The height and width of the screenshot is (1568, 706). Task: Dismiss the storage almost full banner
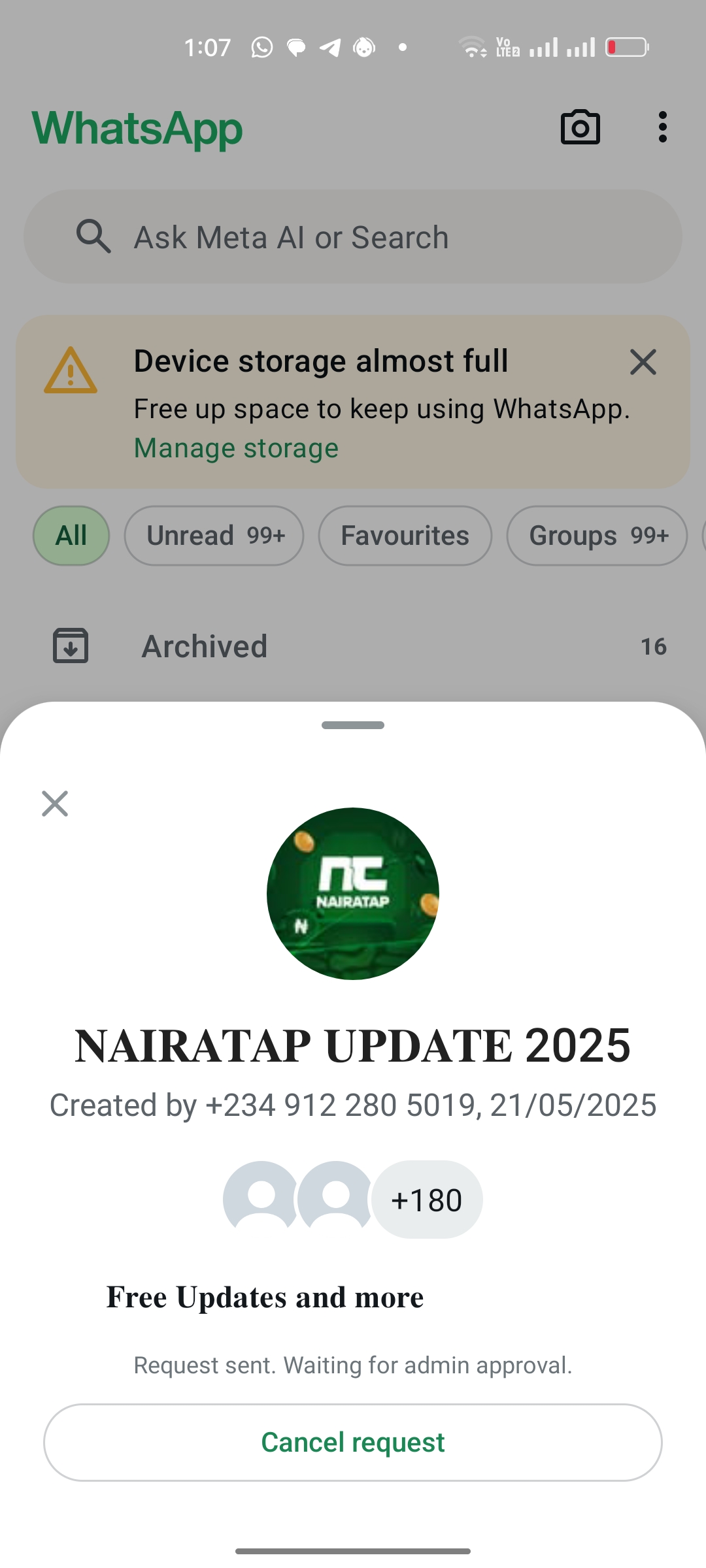tap(643, 362)
